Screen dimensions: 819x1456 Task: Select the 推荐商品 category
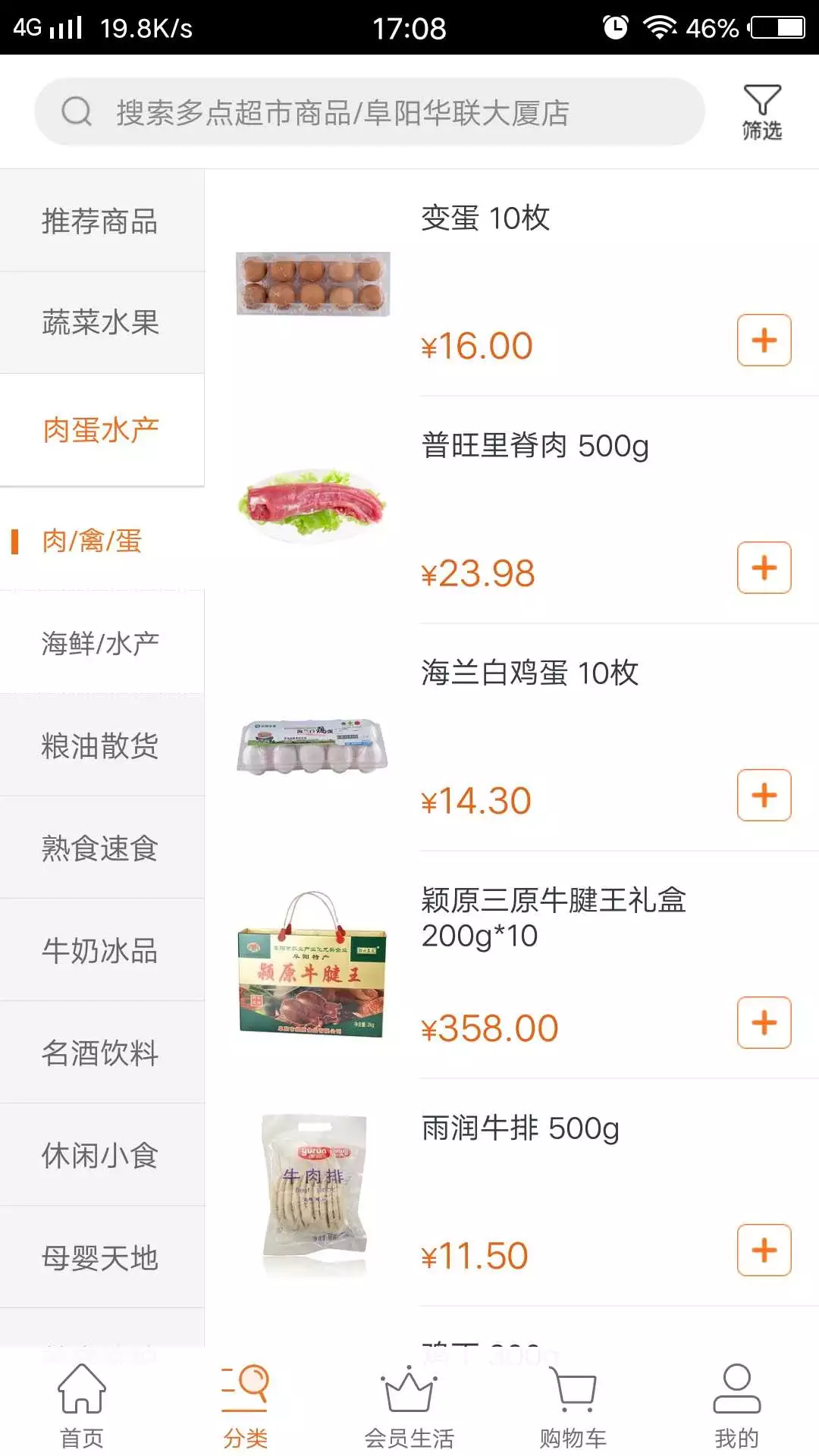pos(101,221)
